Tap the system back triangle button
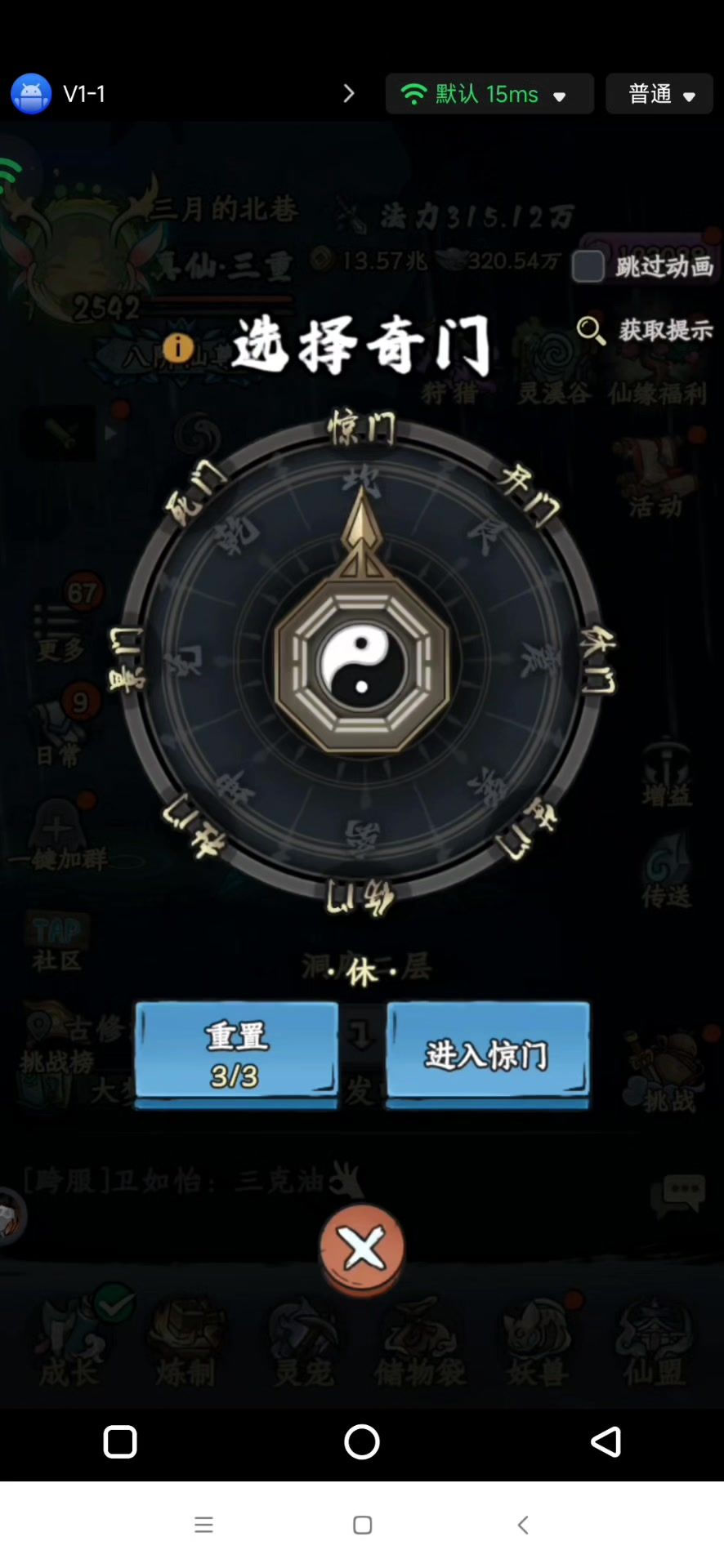 (606, 1442)
